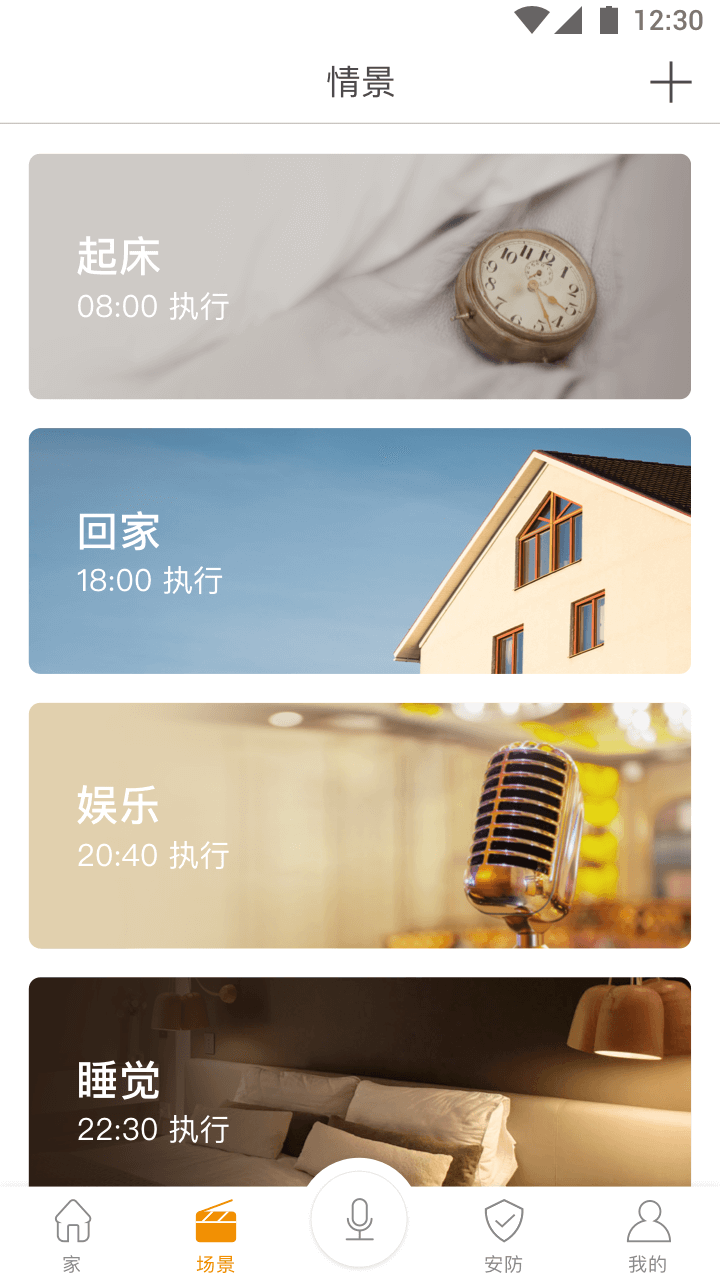Open the 睡觉 22:30 scene card
The image size is (720, 1280).
[360, 1082]
